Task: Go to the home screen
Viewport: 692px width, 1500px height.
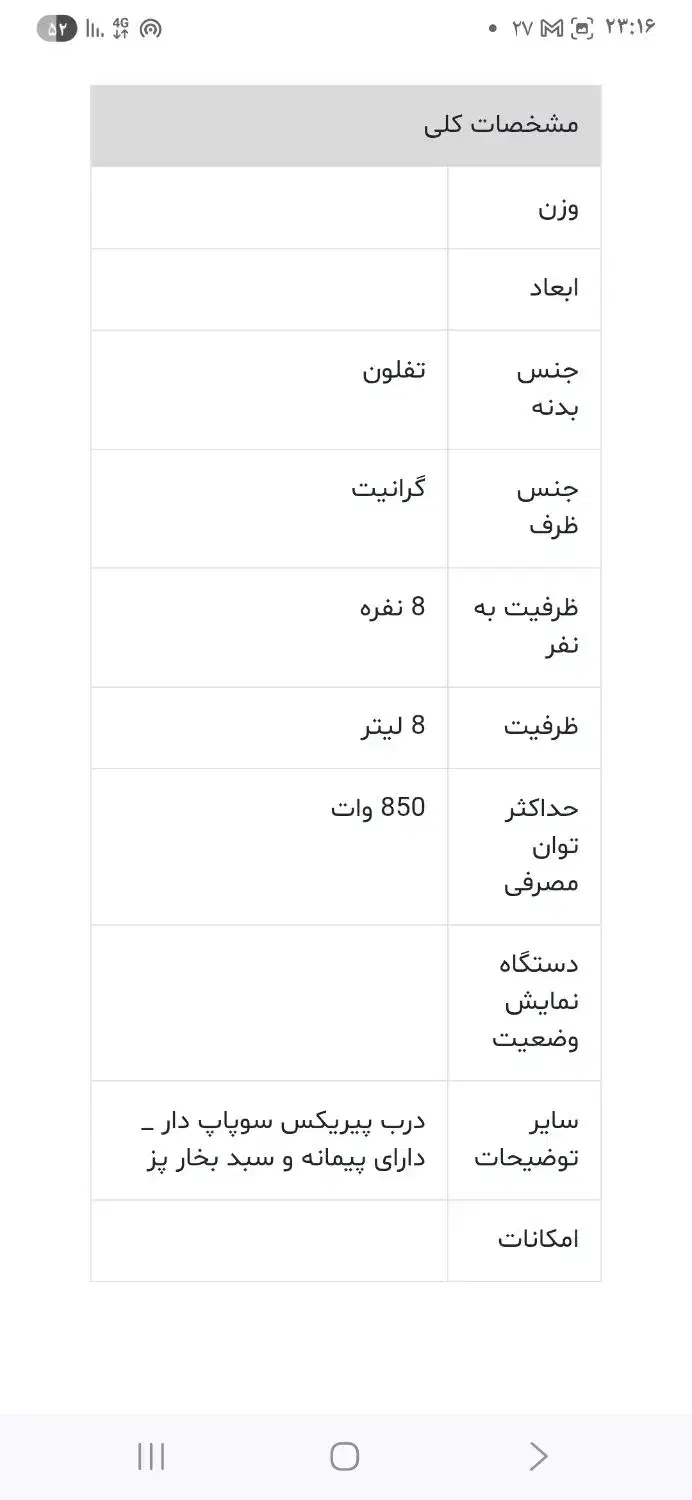Action: point(345,1456)
